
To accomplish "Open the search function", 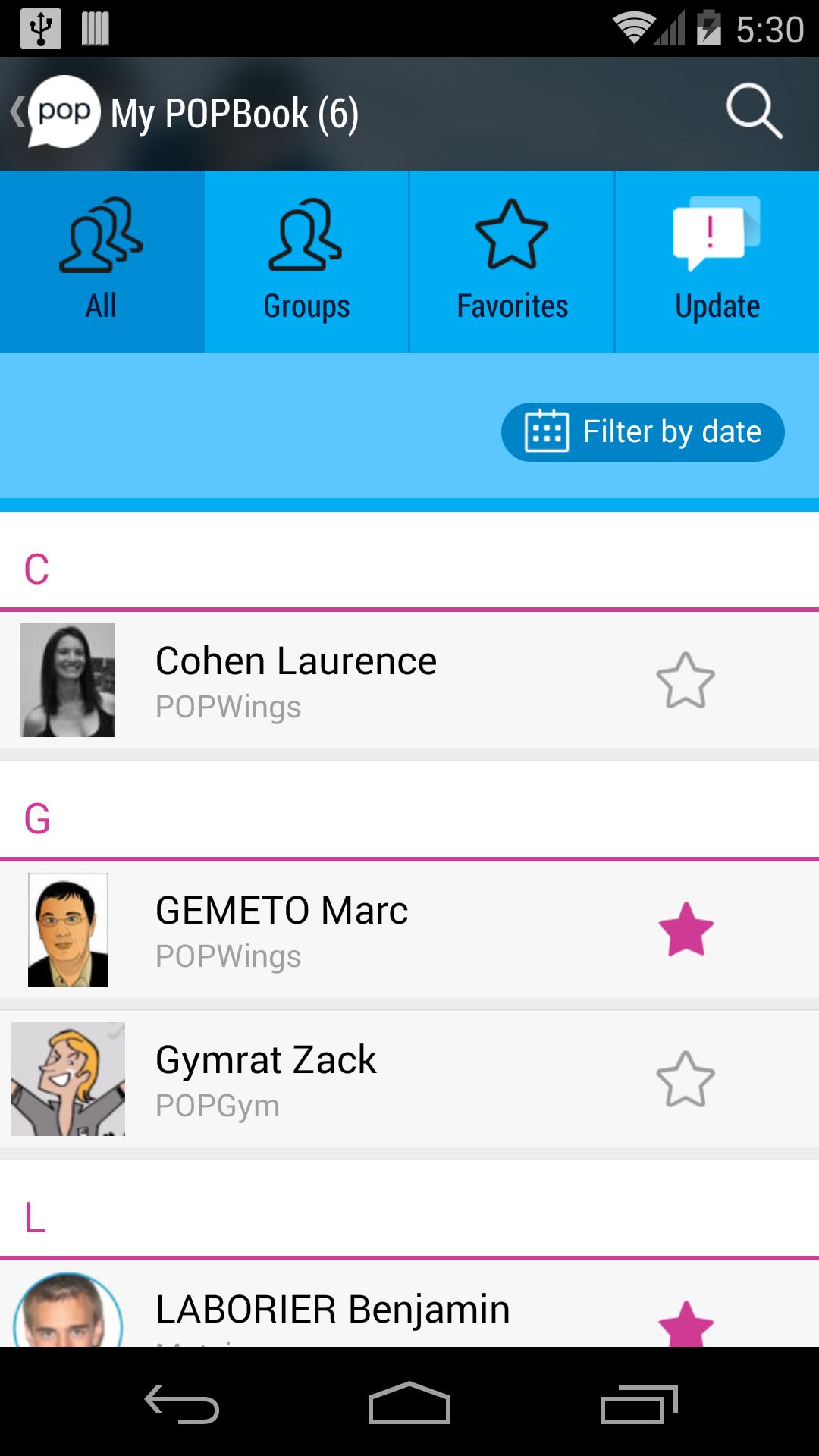I will [753, 112].
